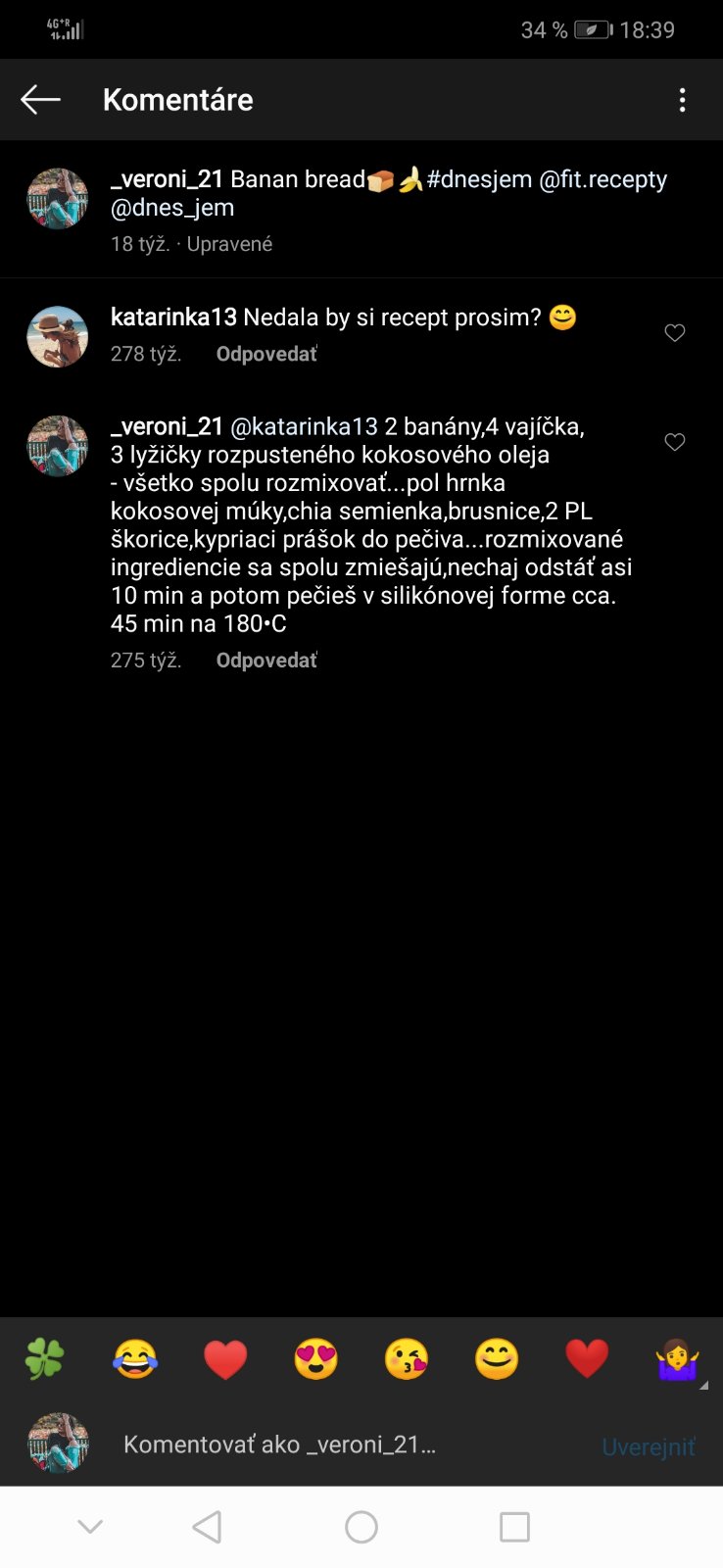Reply to katarinka13's comment

266,354
